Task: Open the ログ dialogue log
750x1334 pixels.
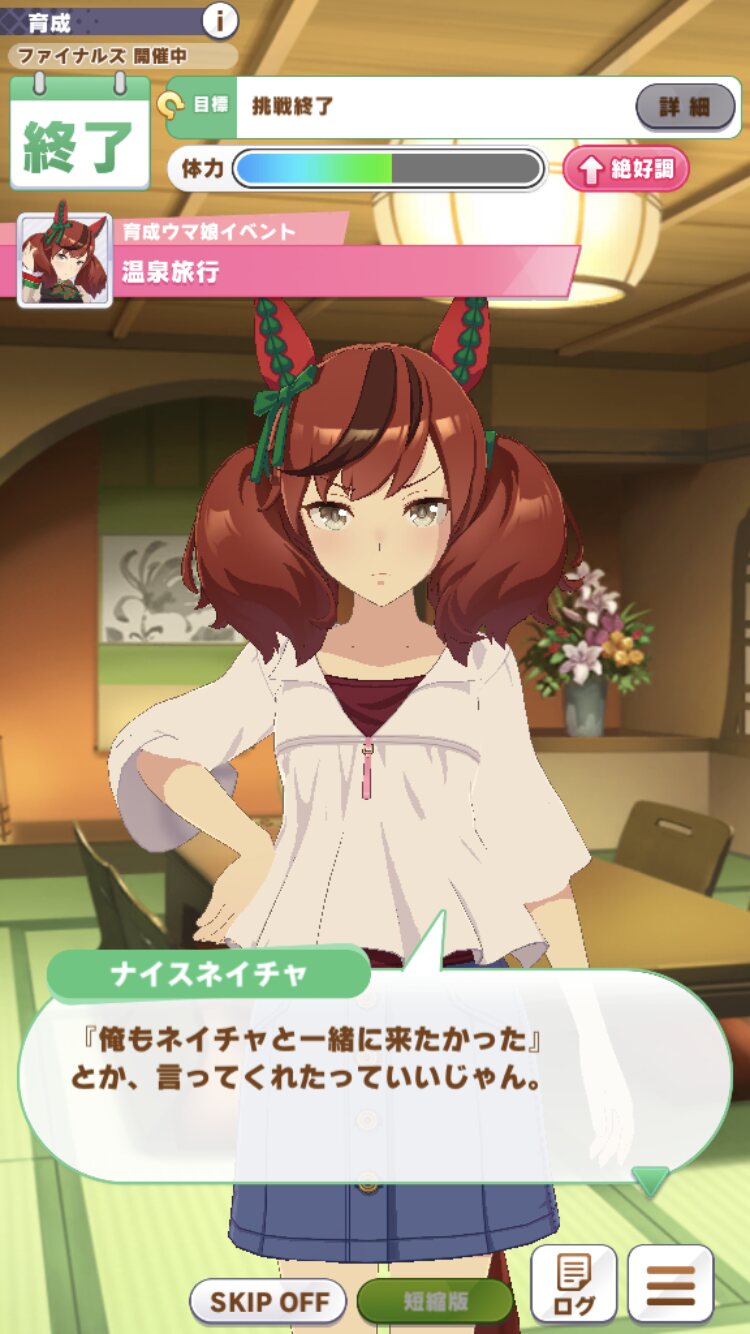Action: click(573, 1283)
